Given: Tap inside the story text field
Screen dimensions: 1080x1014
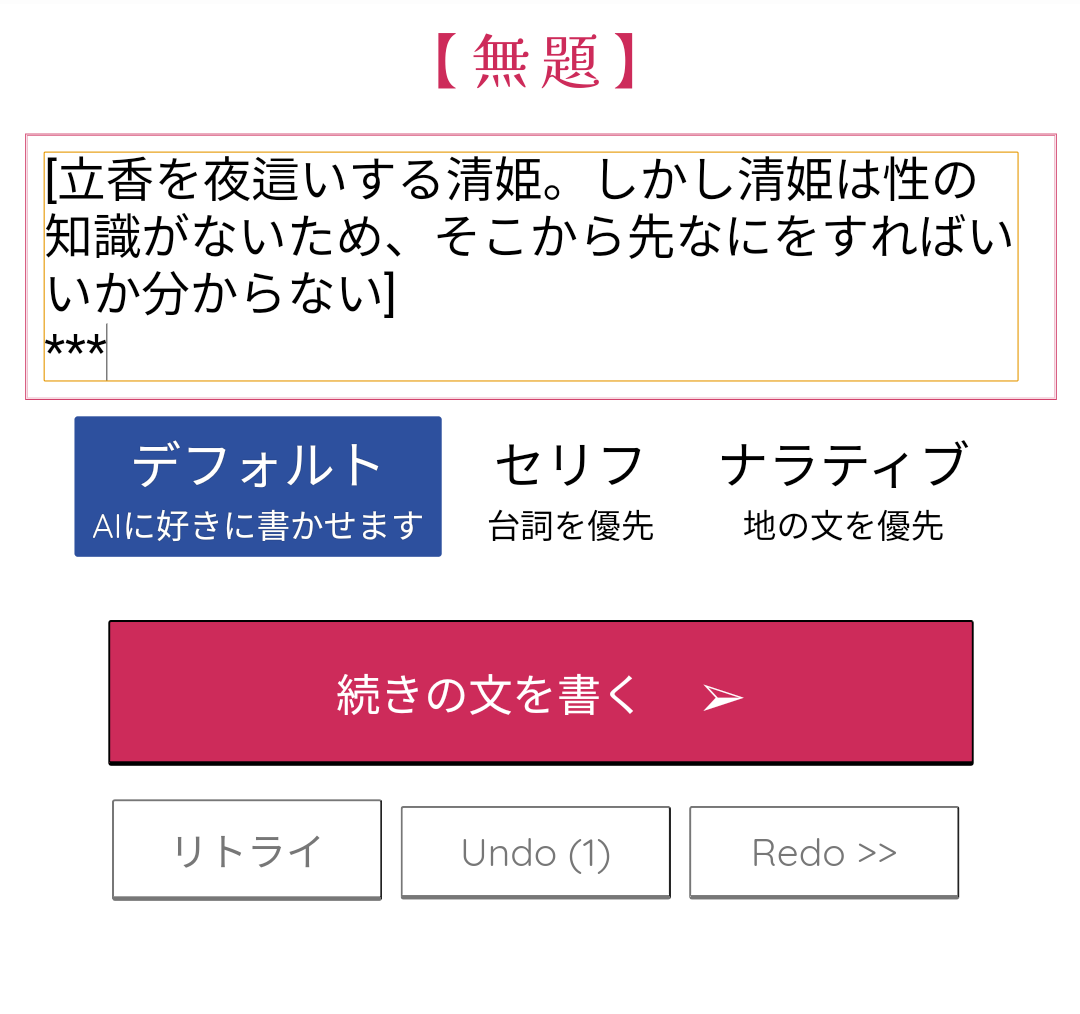Looking at the screenshot, I should [x=531, y=267].
